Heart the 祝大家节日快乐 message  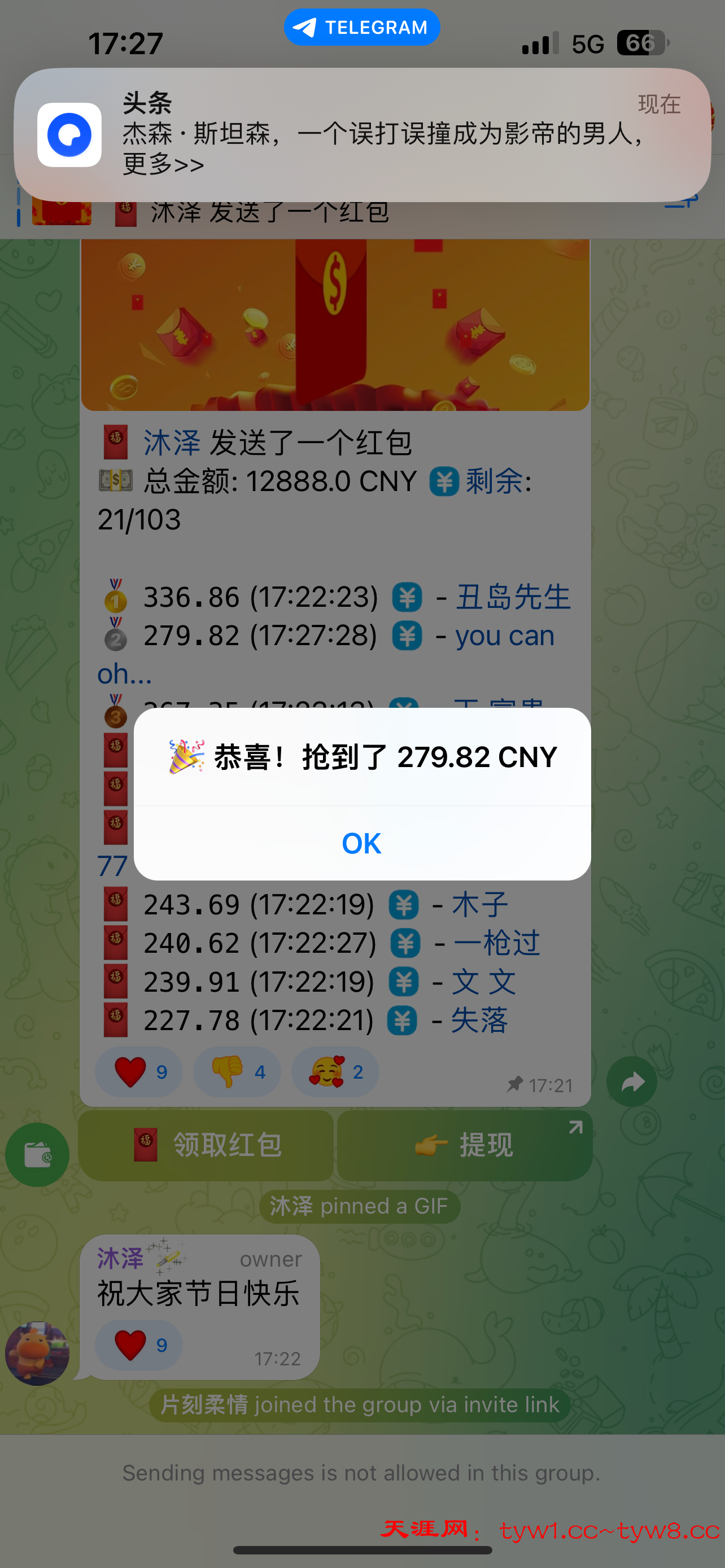pyautogui.click(x=139, y=1344)
